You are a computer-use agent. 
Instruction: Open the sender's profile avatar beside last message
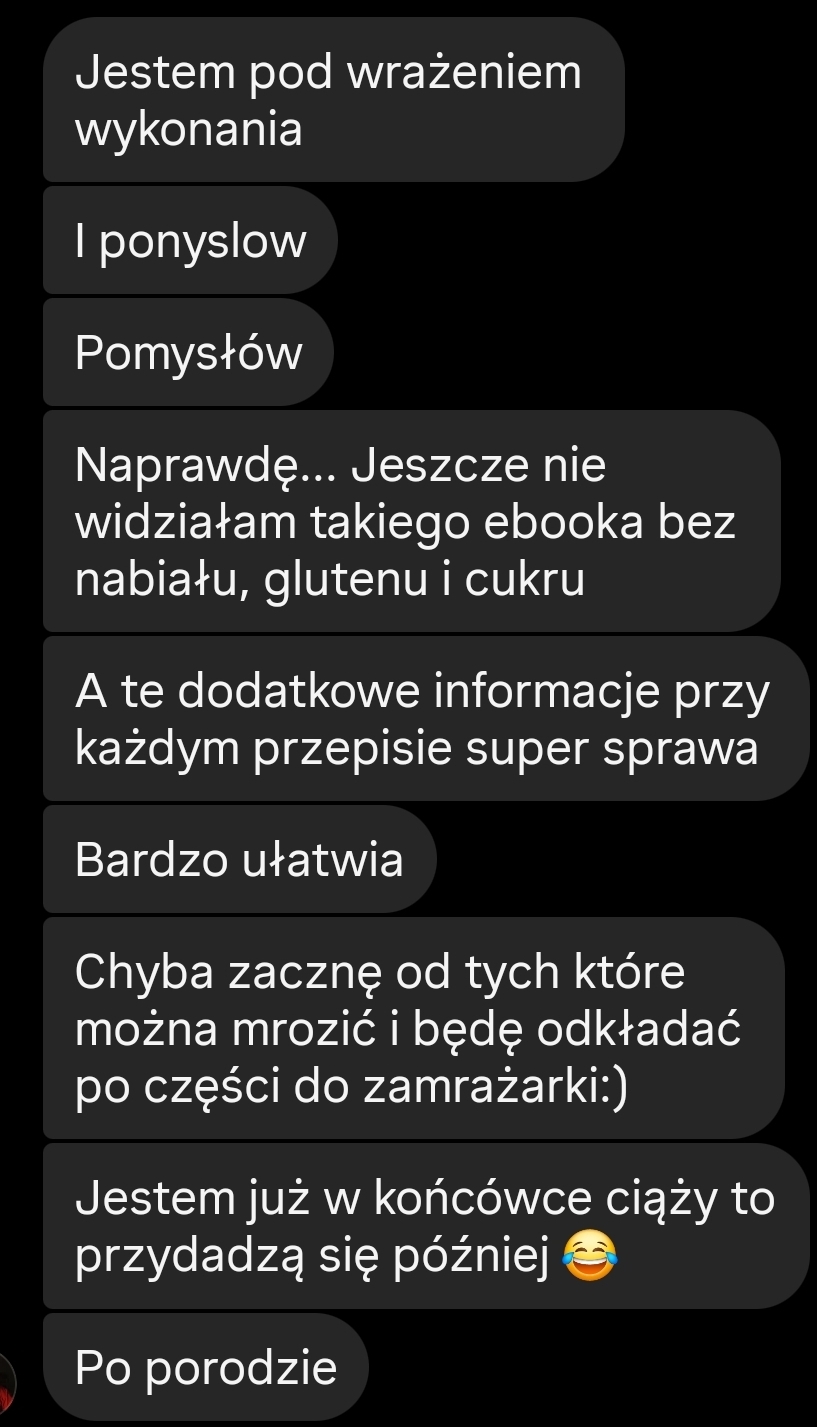(x=6, y=1383)
